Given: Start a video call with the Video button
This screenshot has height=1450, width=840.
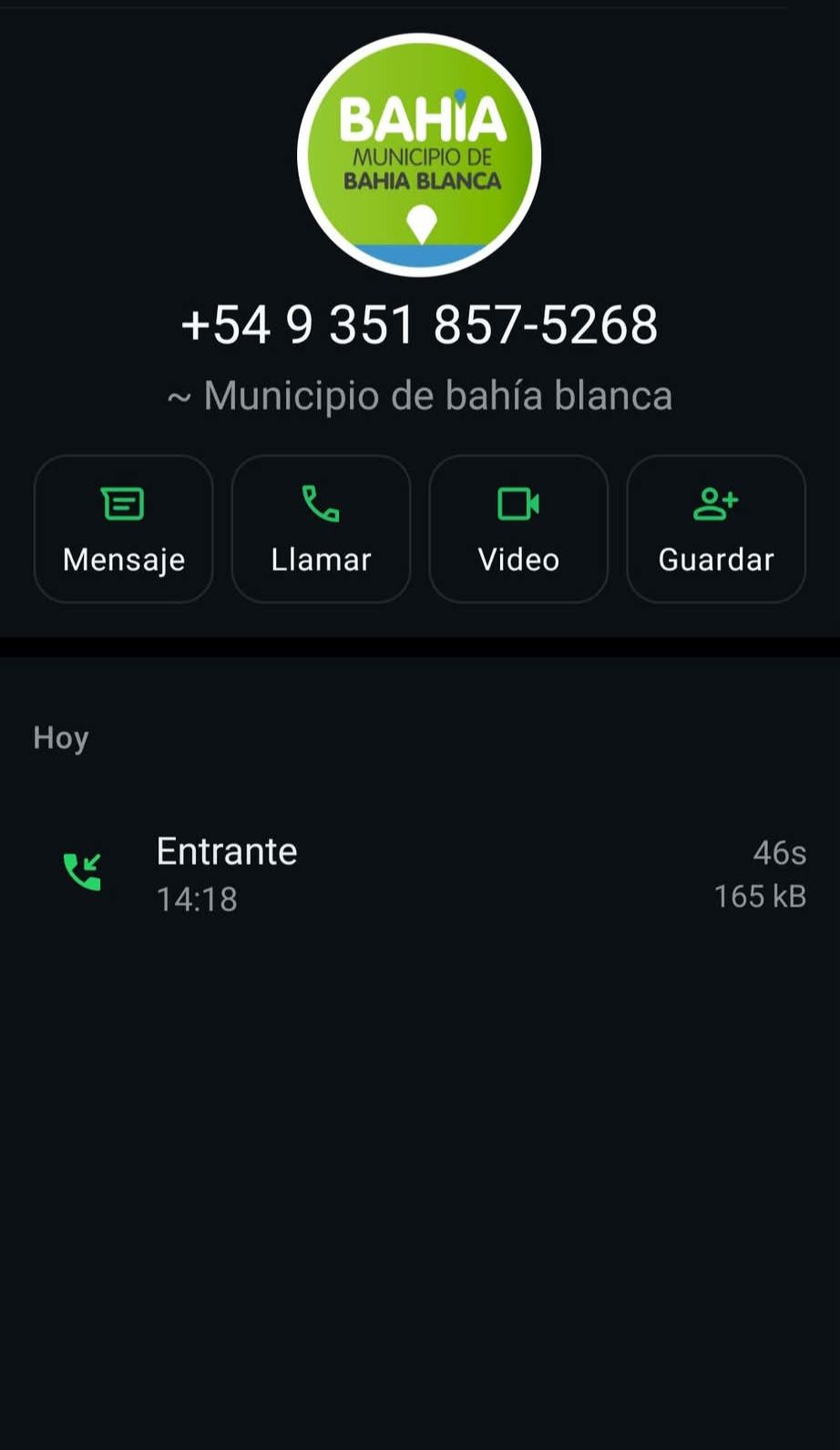Looking at the screenshot, I should tap(518, 530).
